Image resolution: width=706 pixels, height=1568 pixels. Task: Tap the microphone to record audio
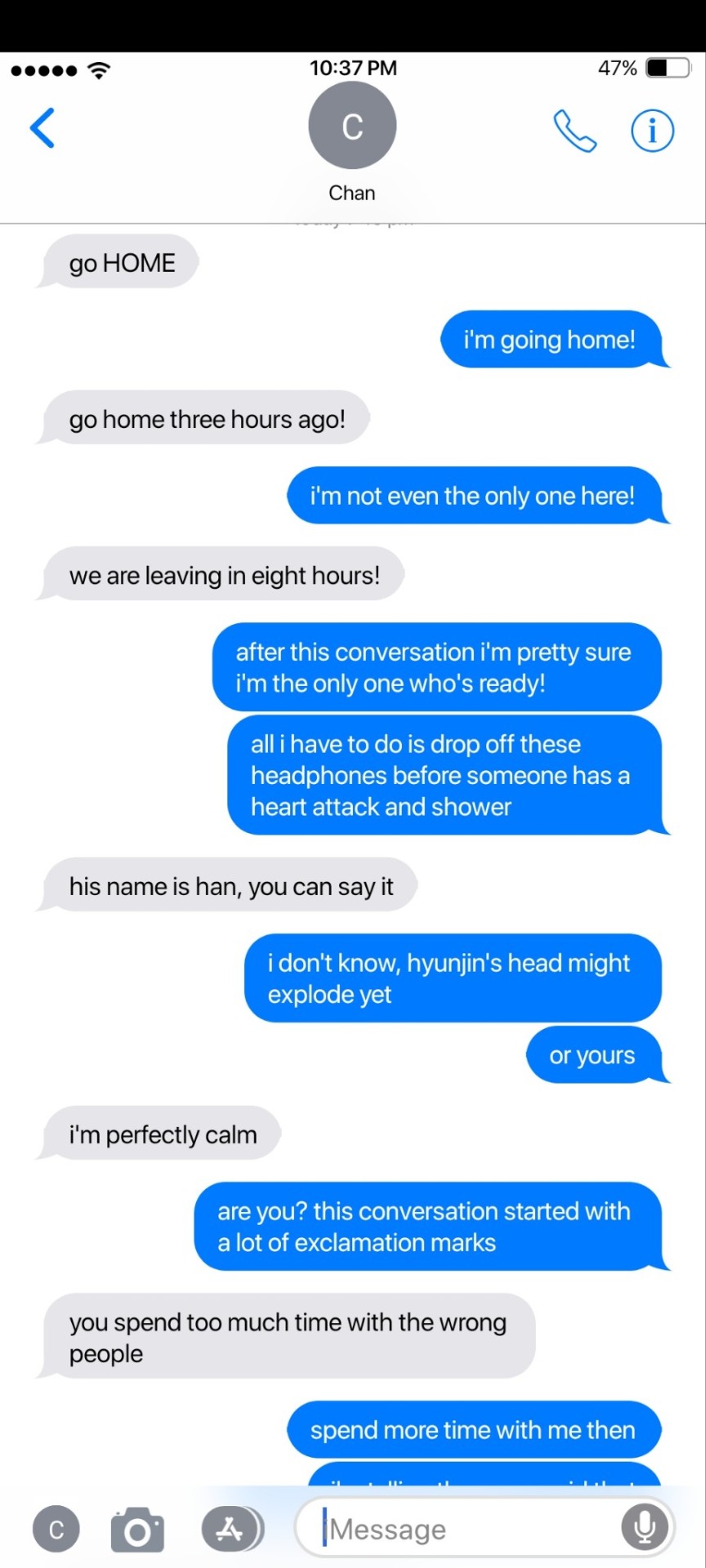644,1527
